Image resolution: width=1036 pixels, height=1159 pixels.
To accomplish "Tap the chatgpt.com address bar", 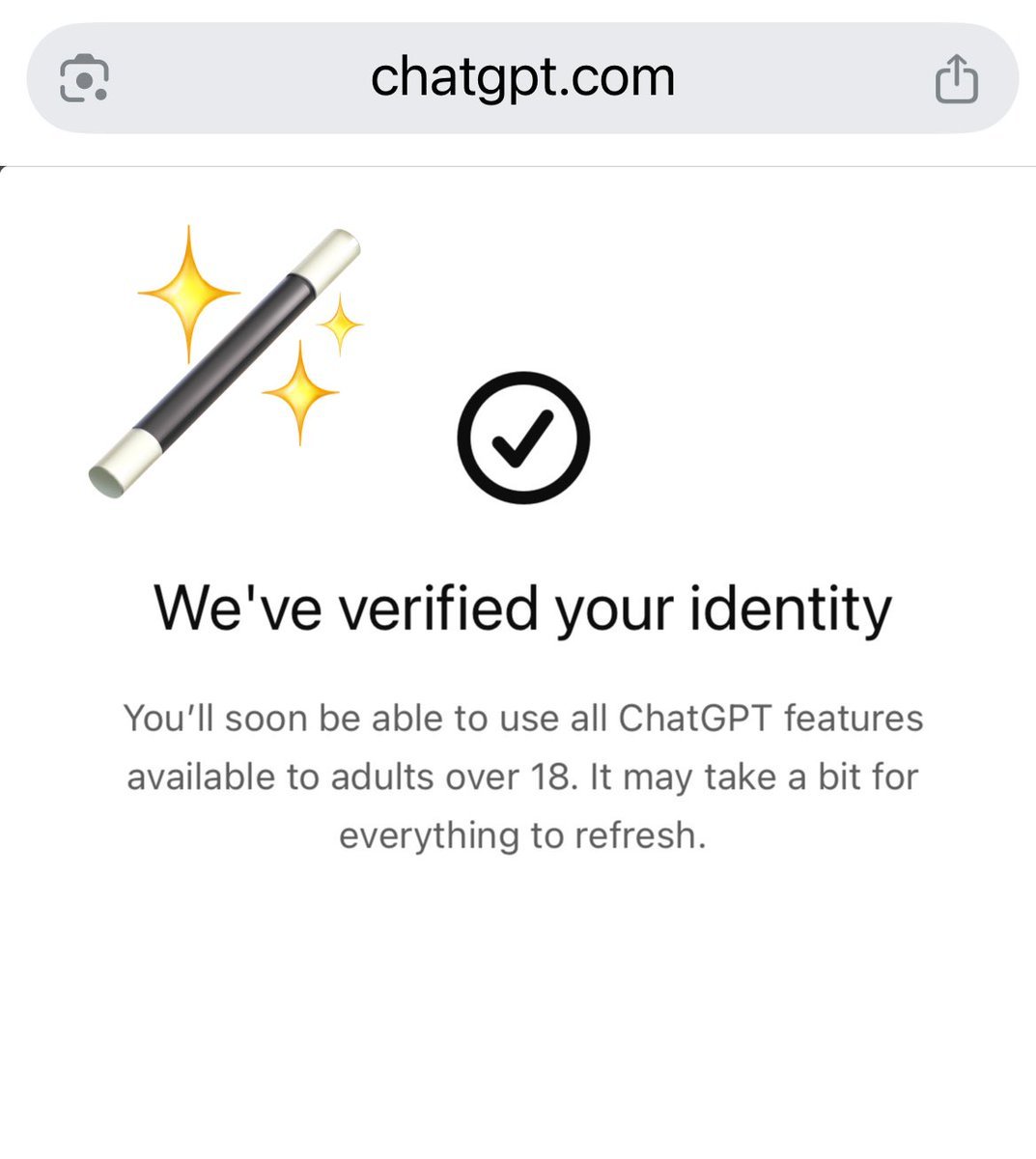I will [x=521, y=77].
